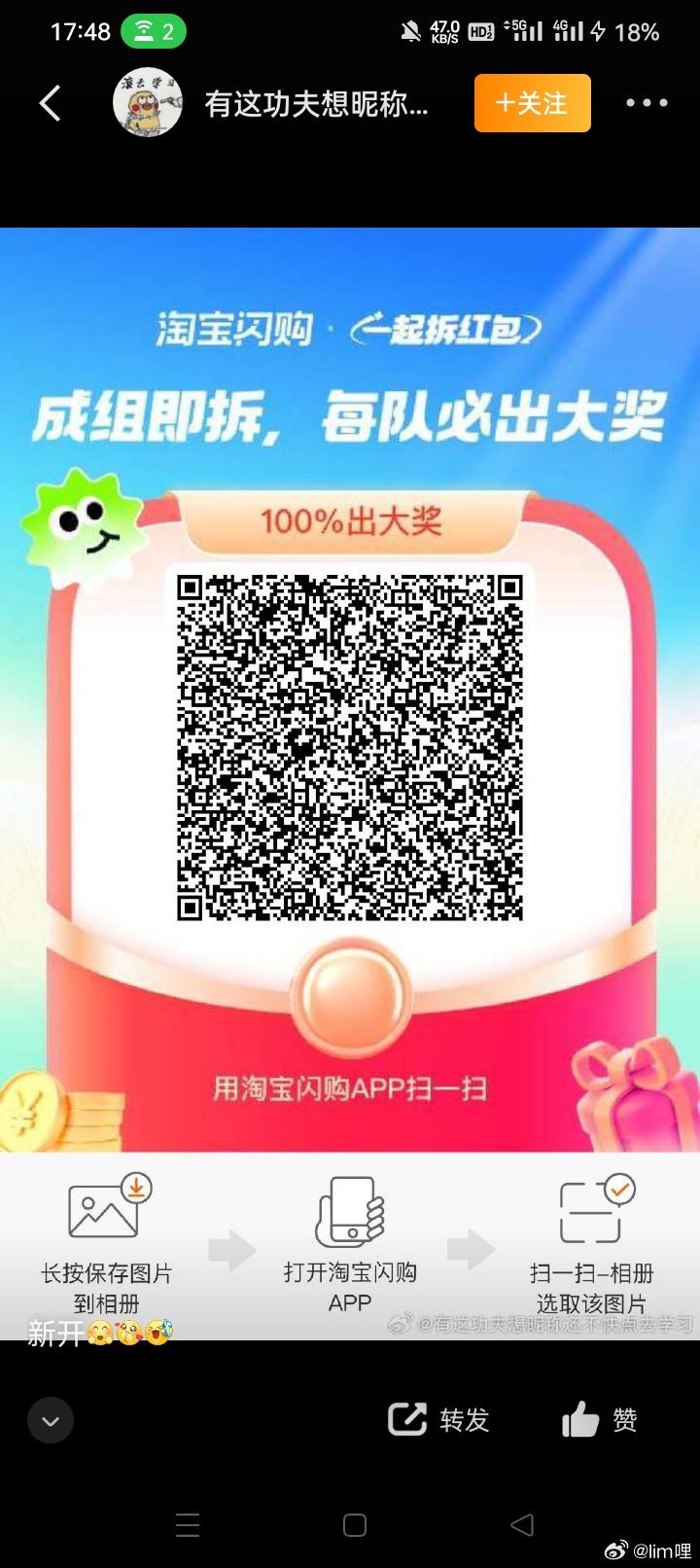Expand the caption with the down chevron
700x1568 pixels.
tap(51, 1420)
